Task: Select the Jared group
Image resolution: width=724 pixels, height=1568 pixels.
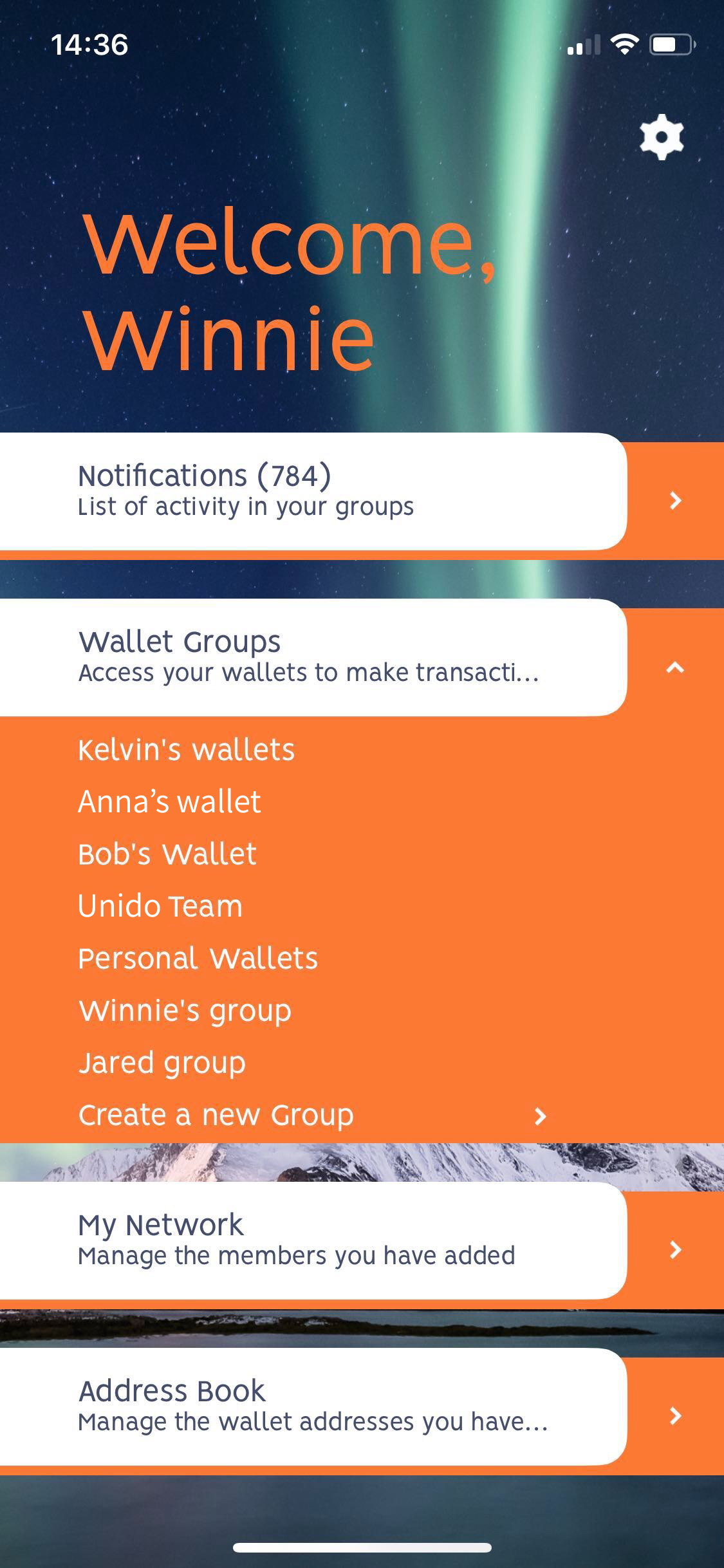Action: [x=162, y=1063]
